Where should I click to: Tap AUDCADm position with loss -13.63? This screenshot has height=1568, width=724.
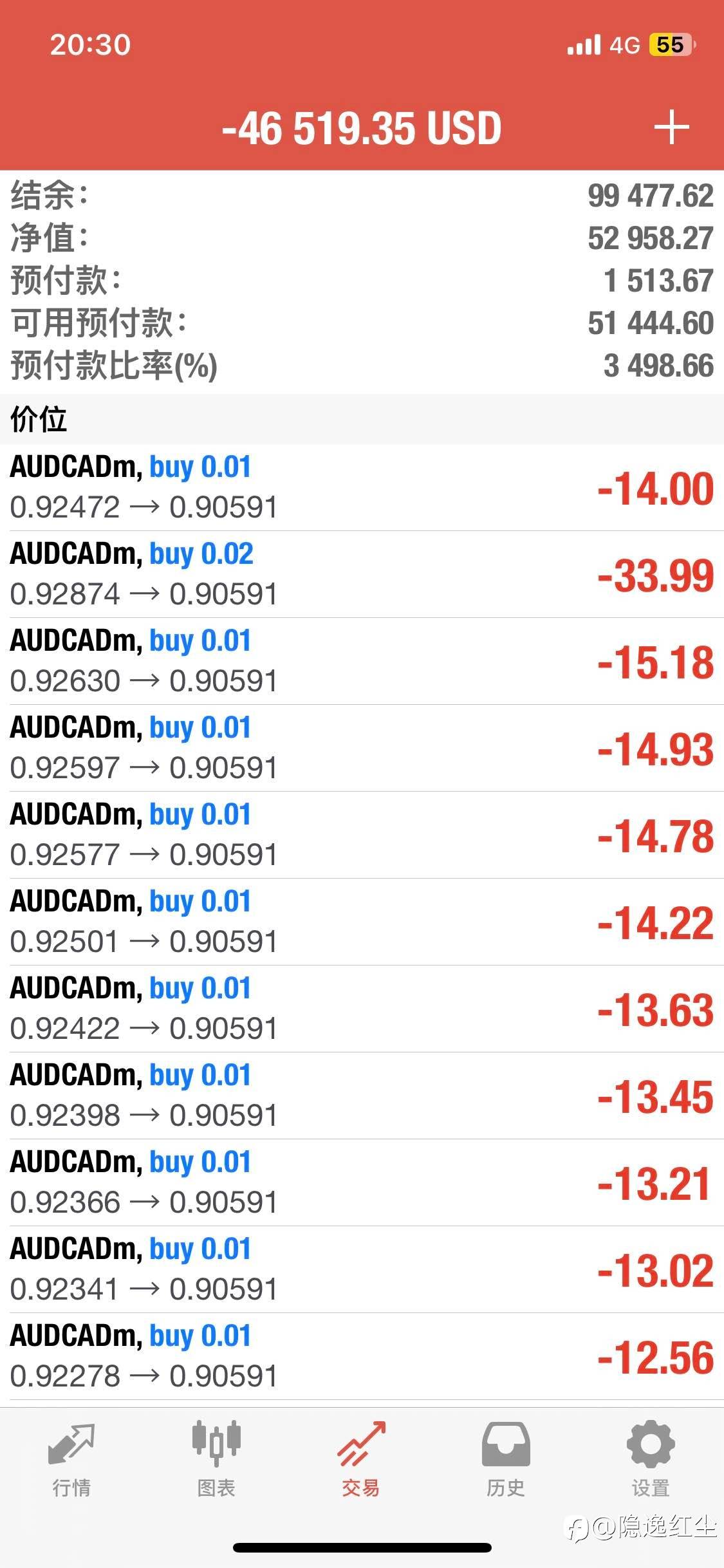coord(362,1009)
